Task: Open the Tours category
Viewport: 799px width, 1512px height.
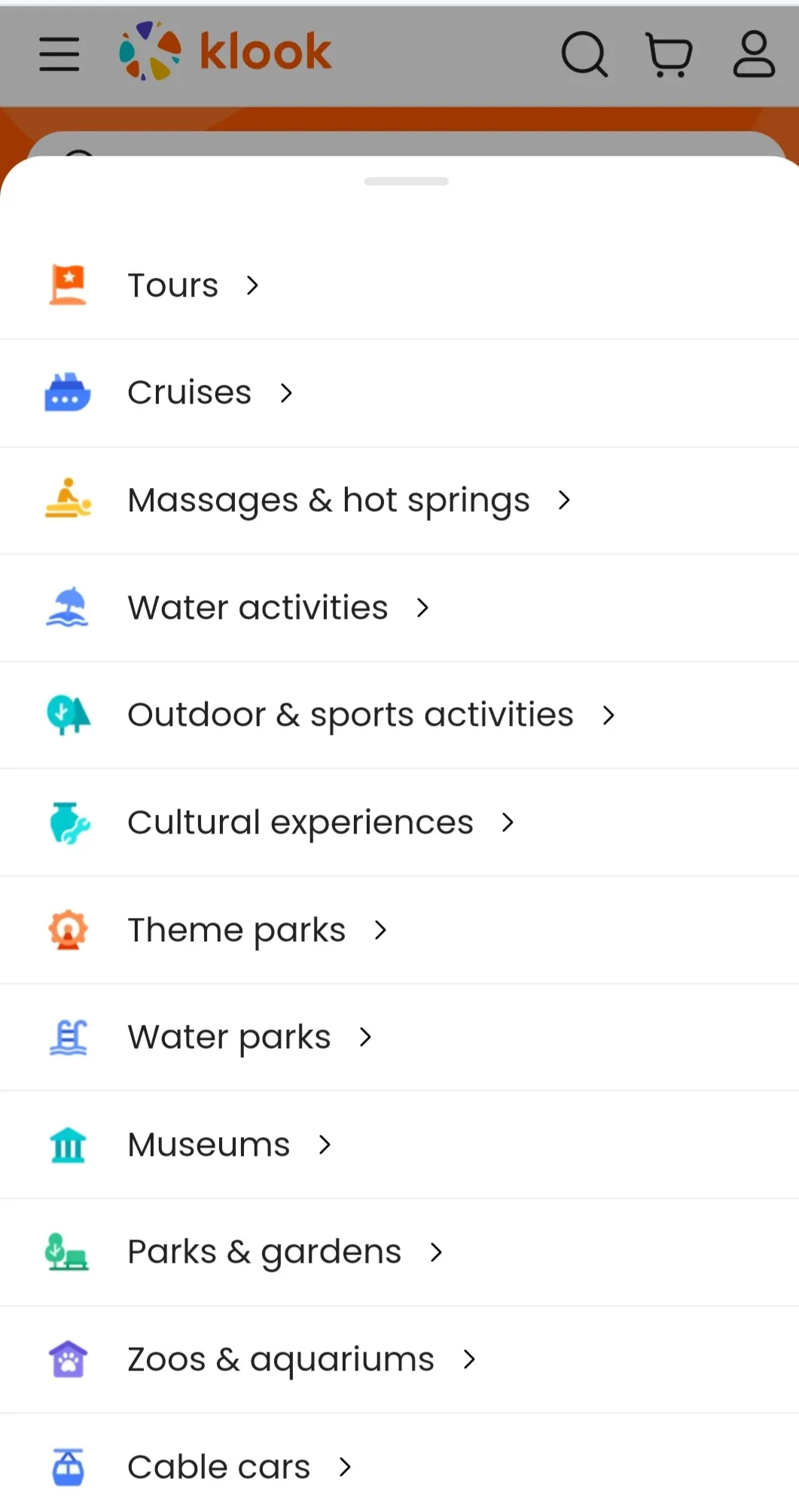Action: click(x=399, y=285)
